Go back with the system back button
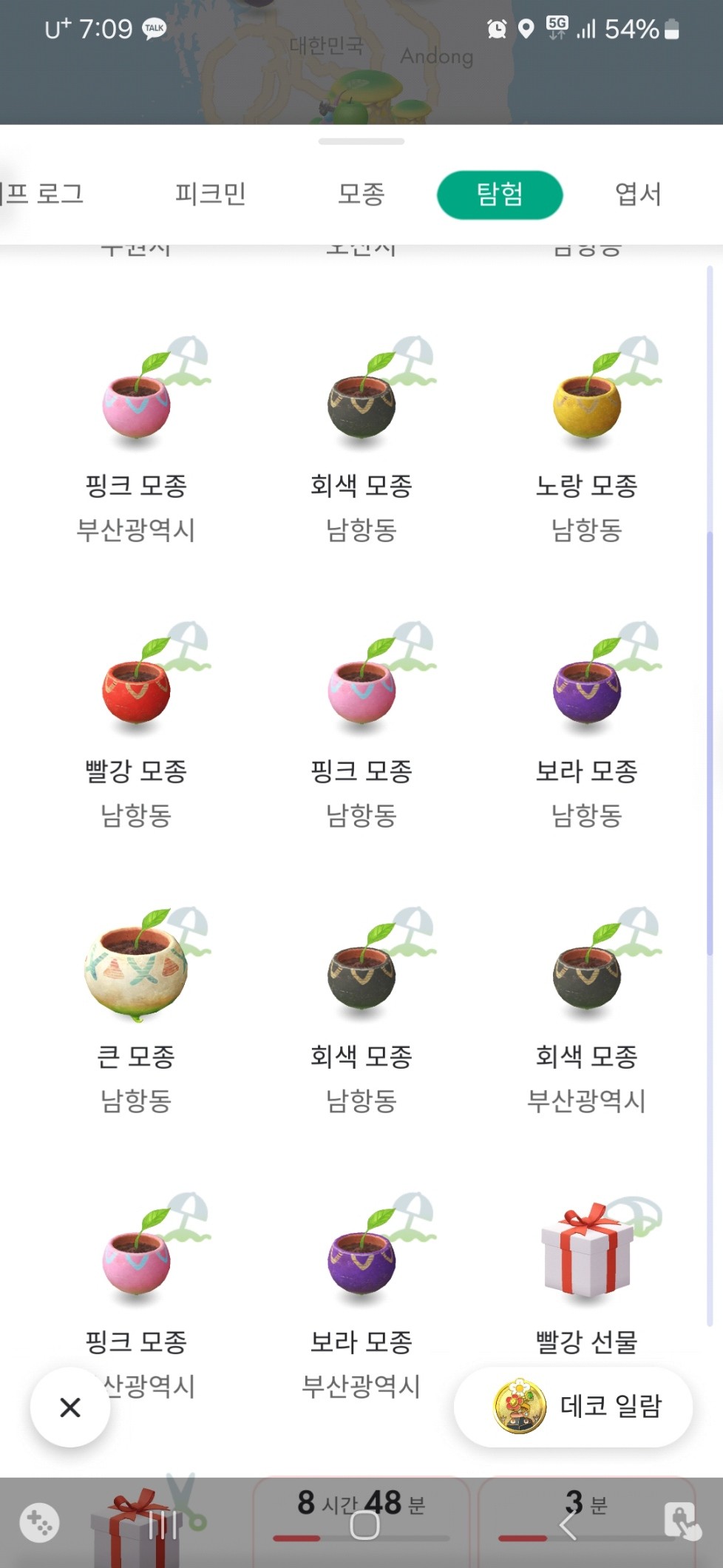 click(x=568, y=1525)
